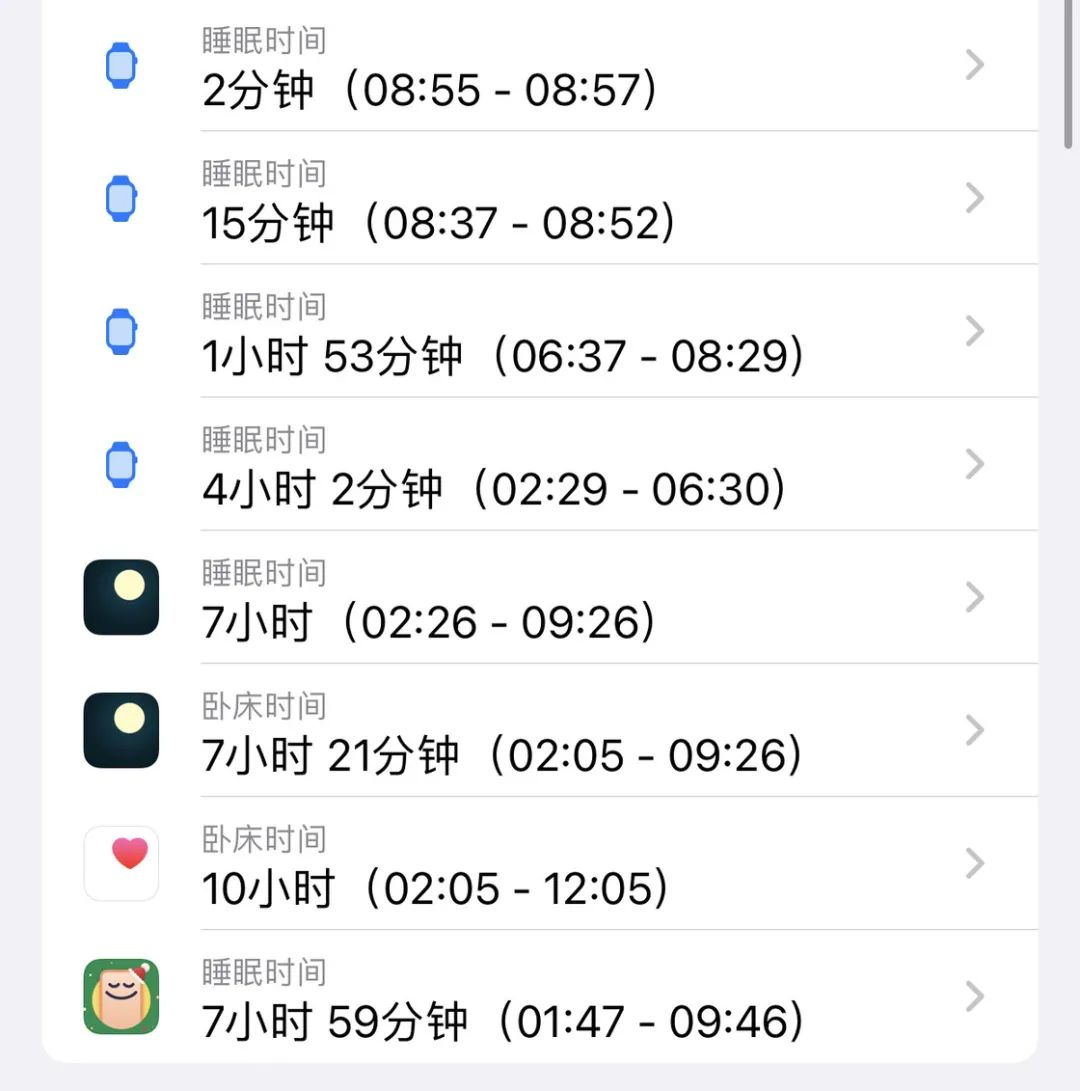Open the 7小时 59分钟 (01:47 - 09:46) entry

tap(540, 998)
